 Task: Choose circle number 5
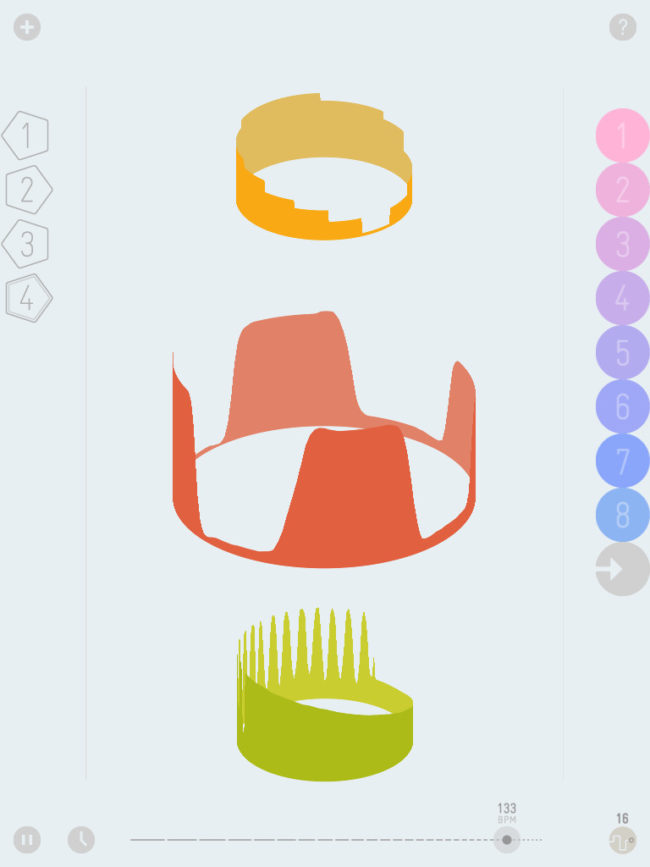[622, 352]
